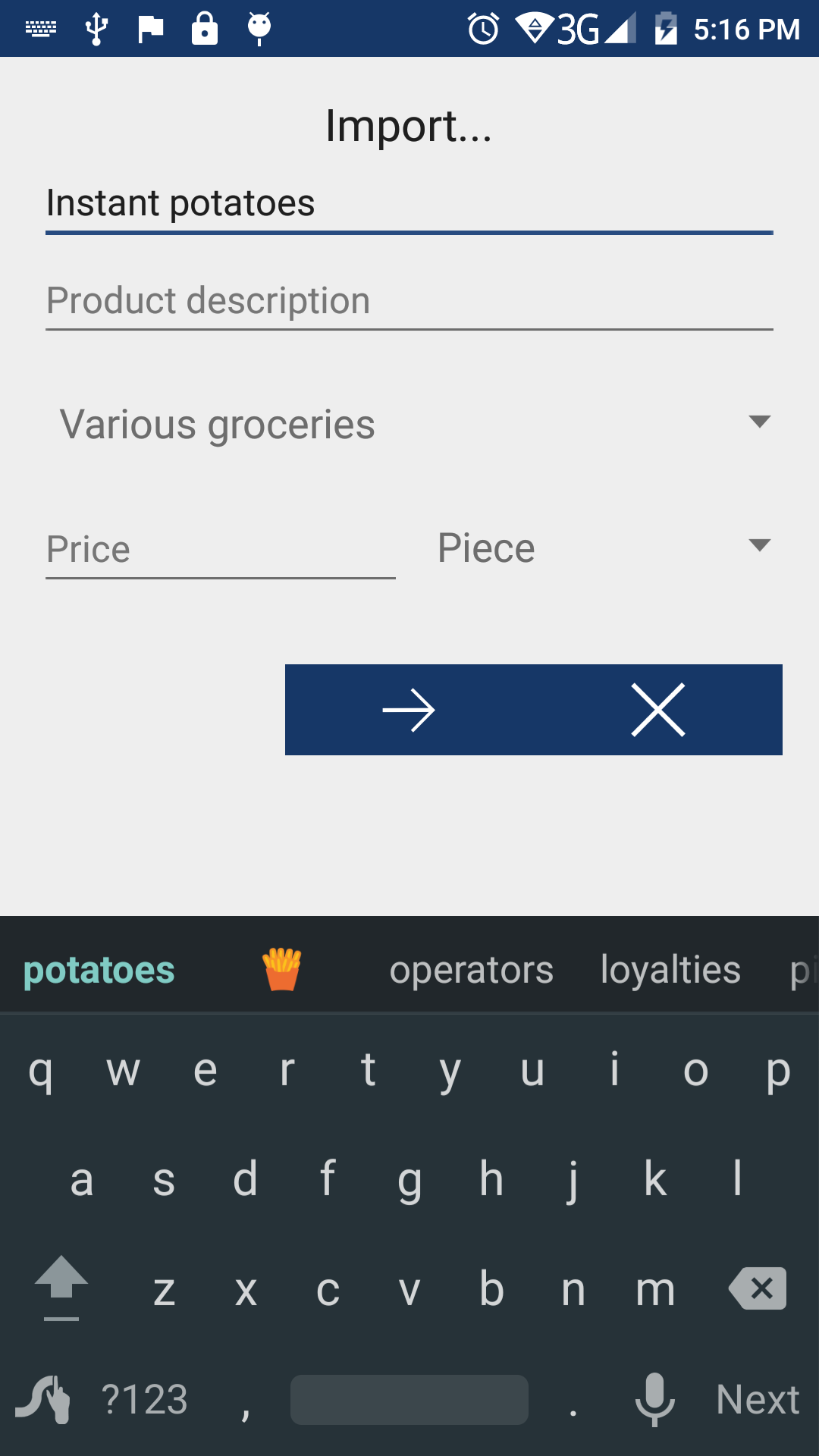Select the "loyalties" word suggestion
819x1456 pixels.
670,970
